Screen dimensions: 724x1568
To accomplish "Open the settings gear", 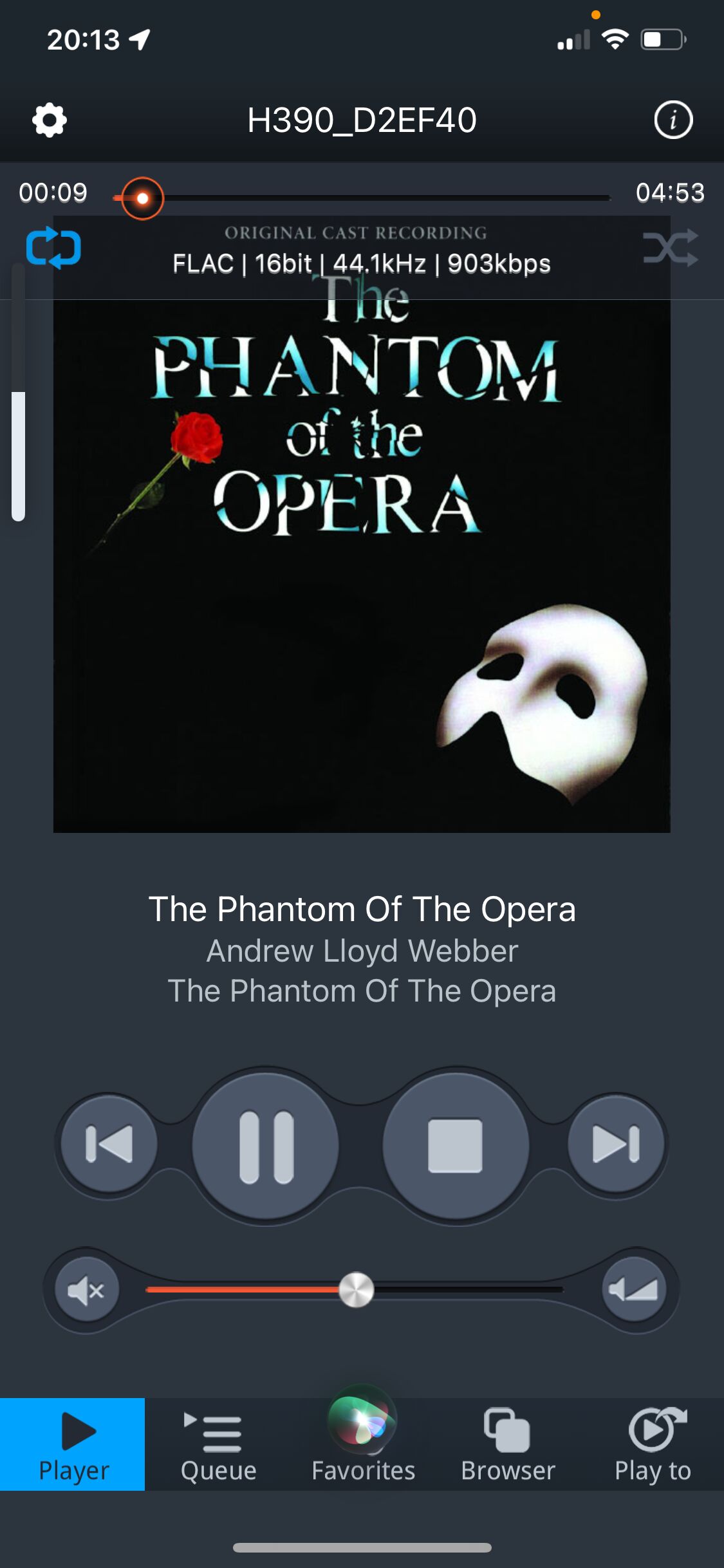I will [50, 120].
